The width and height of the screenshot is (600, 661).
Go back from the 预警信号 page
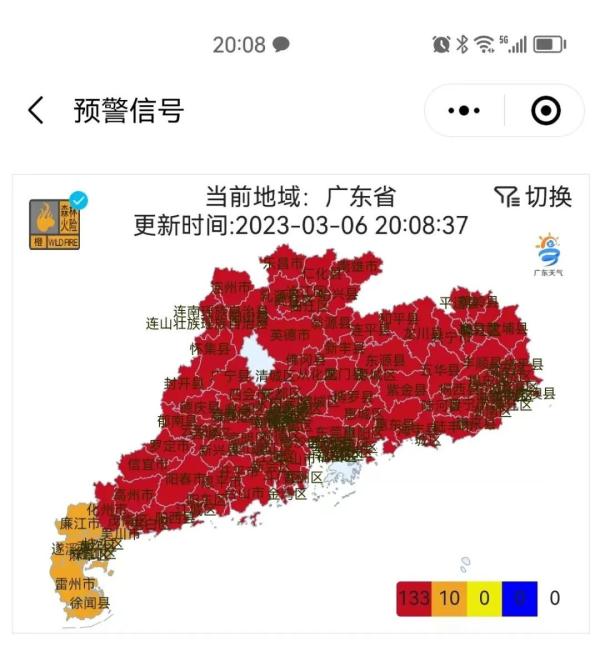coord(36,110)
